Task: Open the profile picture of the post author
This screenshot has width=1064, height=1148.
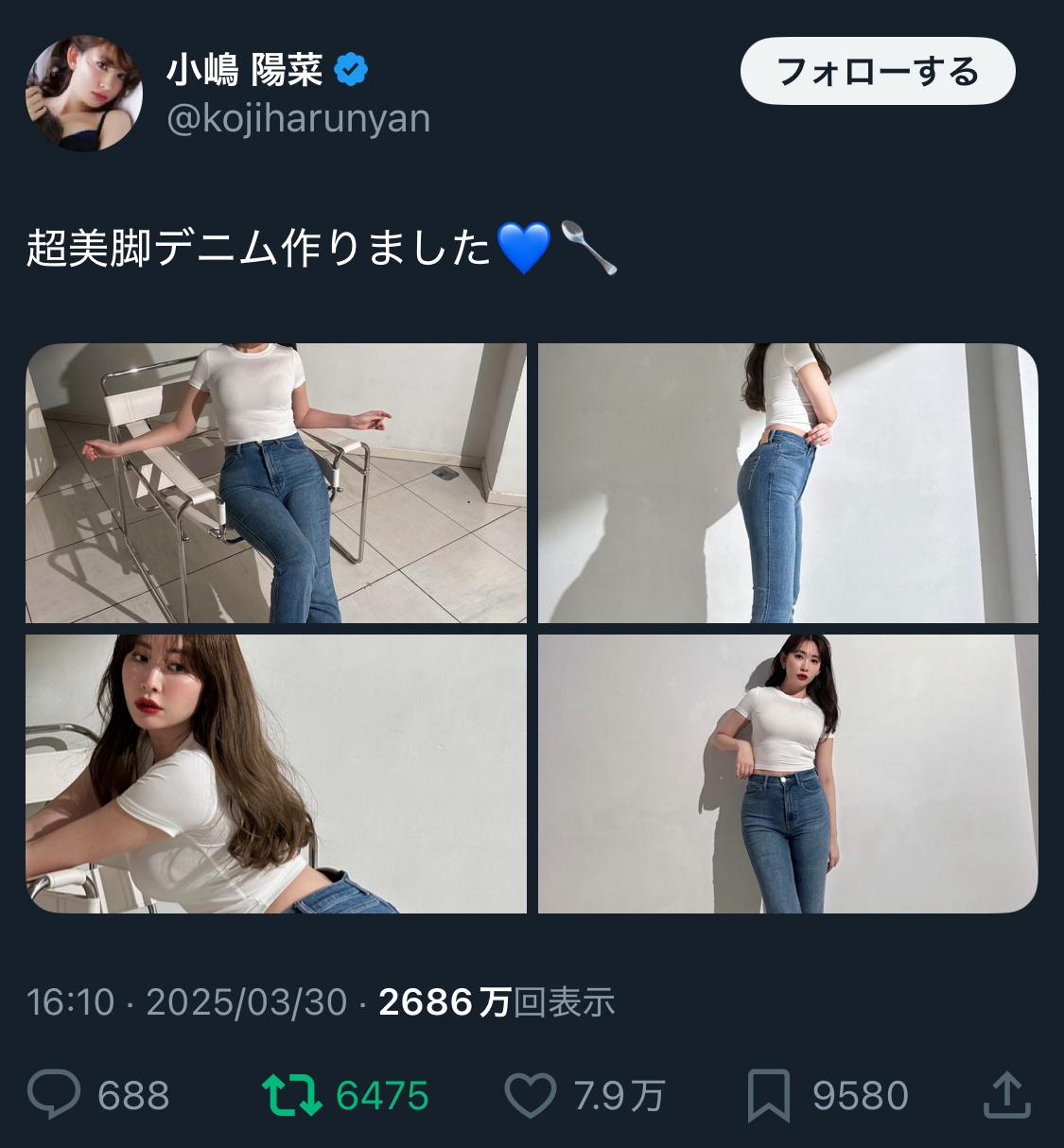Action: (x=83, y=94)
